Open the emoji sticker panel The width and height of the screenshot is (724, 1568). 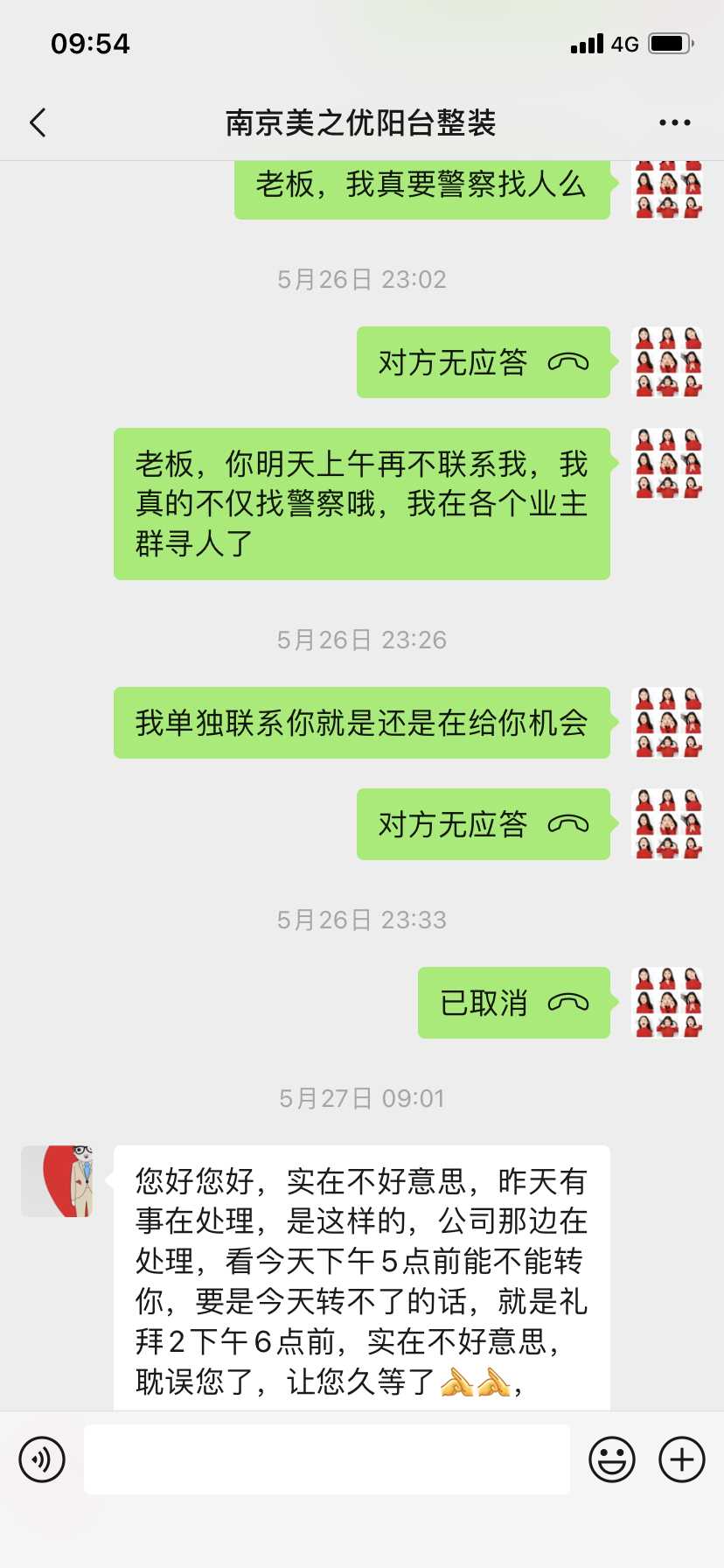tap(612, 1459)
